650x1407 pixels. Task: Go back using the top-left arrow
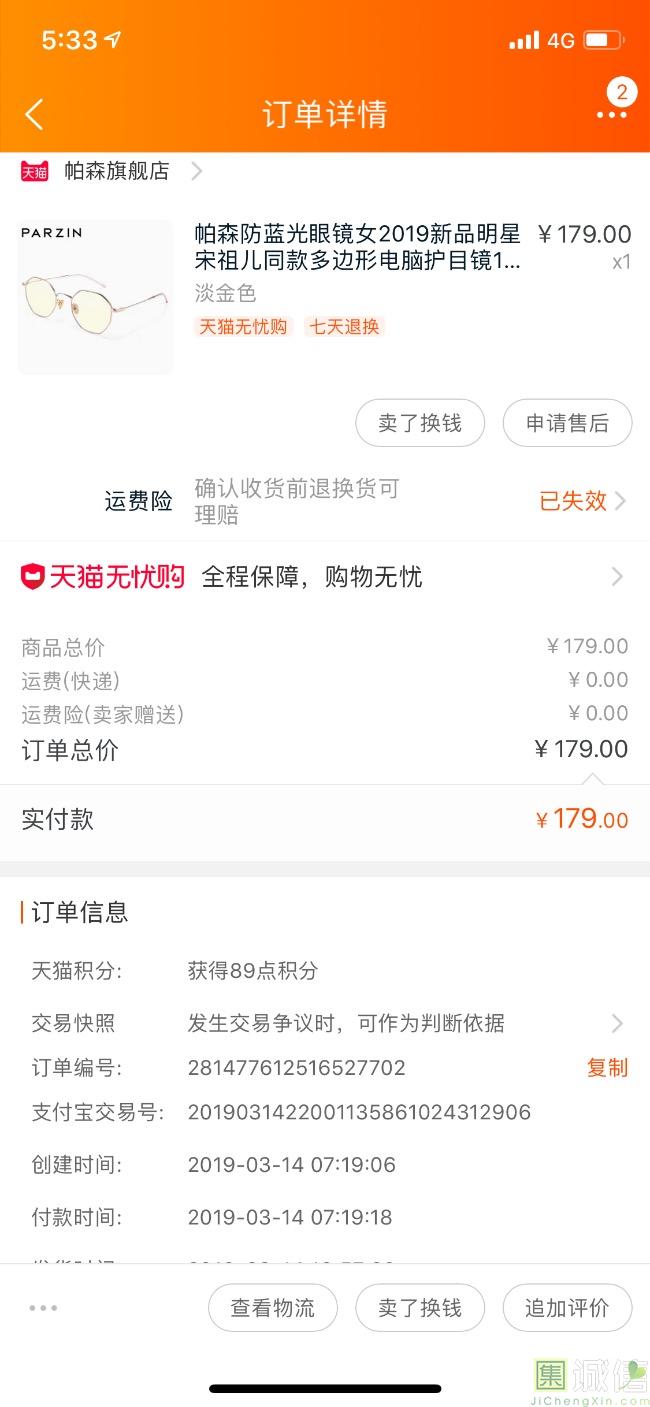[34, 114]
